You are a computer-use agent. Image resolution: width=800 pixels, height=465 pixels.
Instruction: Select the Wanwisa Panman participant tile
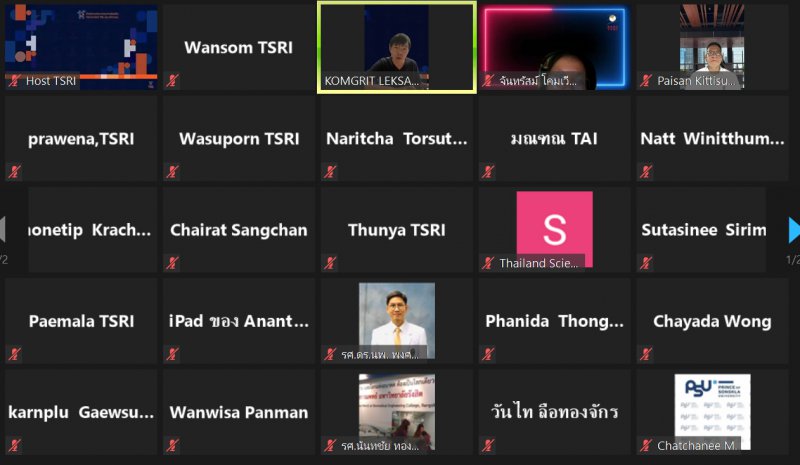238,412
